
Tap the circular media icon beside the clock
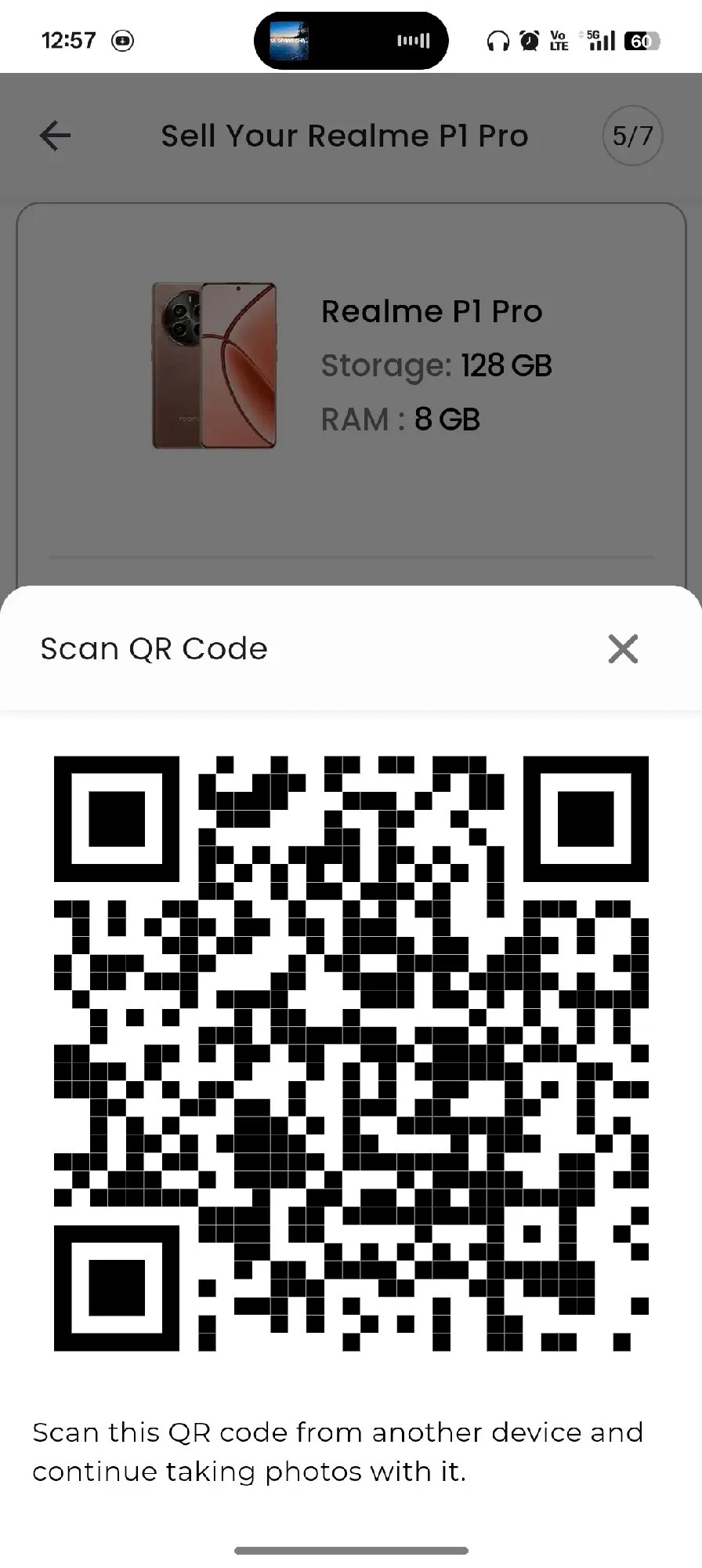123,41
